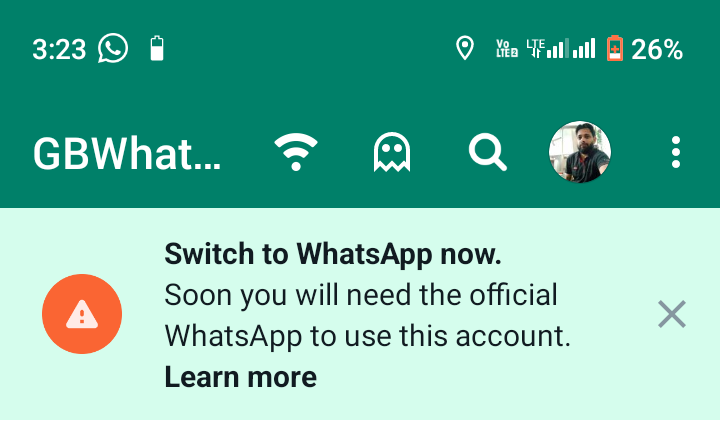
Task: Open search in GBWhatsApp
Action: click(x=487, y=153)
